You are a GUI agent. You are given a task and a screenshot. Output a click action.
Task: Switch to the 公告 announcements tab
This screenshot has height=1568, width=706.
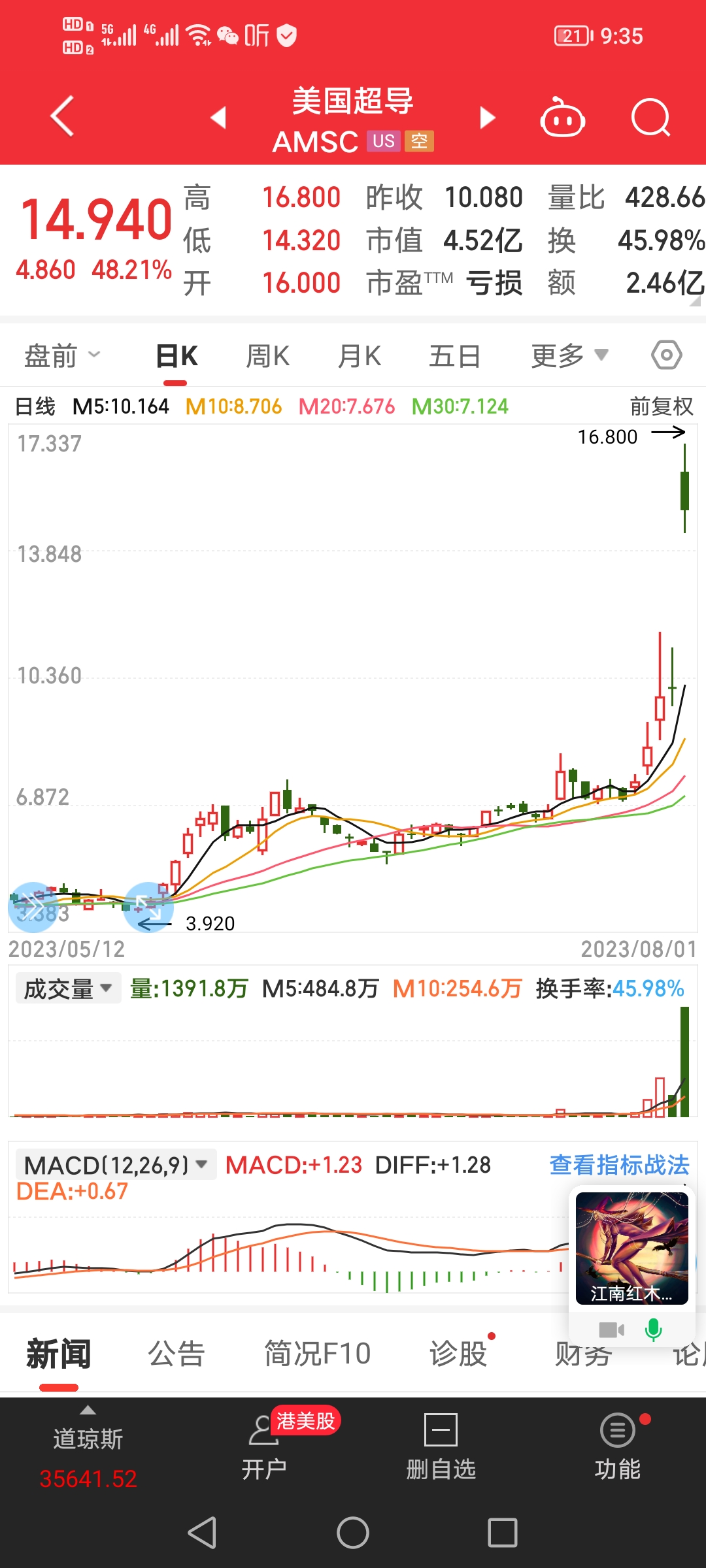176,1353
